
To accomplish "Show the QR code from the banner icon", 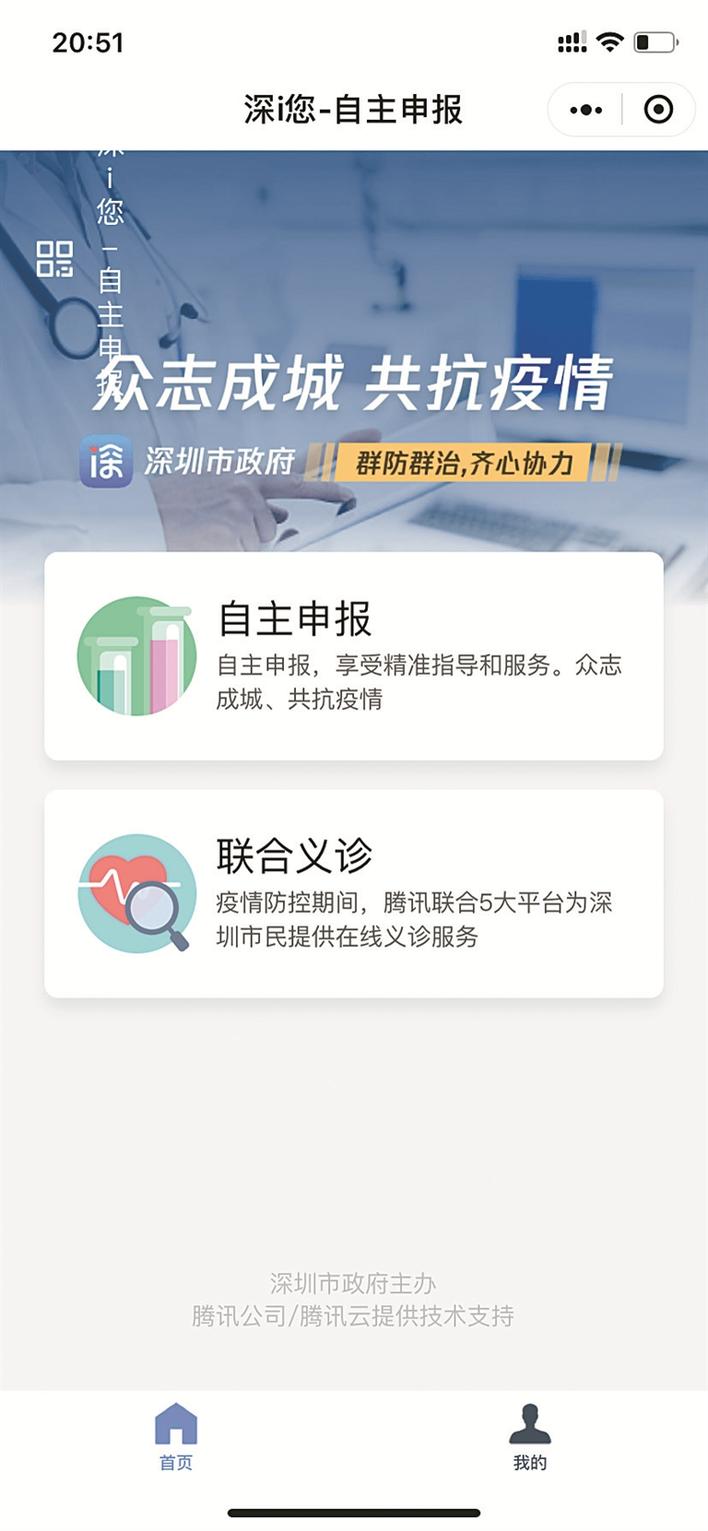I will coord(55,258).
